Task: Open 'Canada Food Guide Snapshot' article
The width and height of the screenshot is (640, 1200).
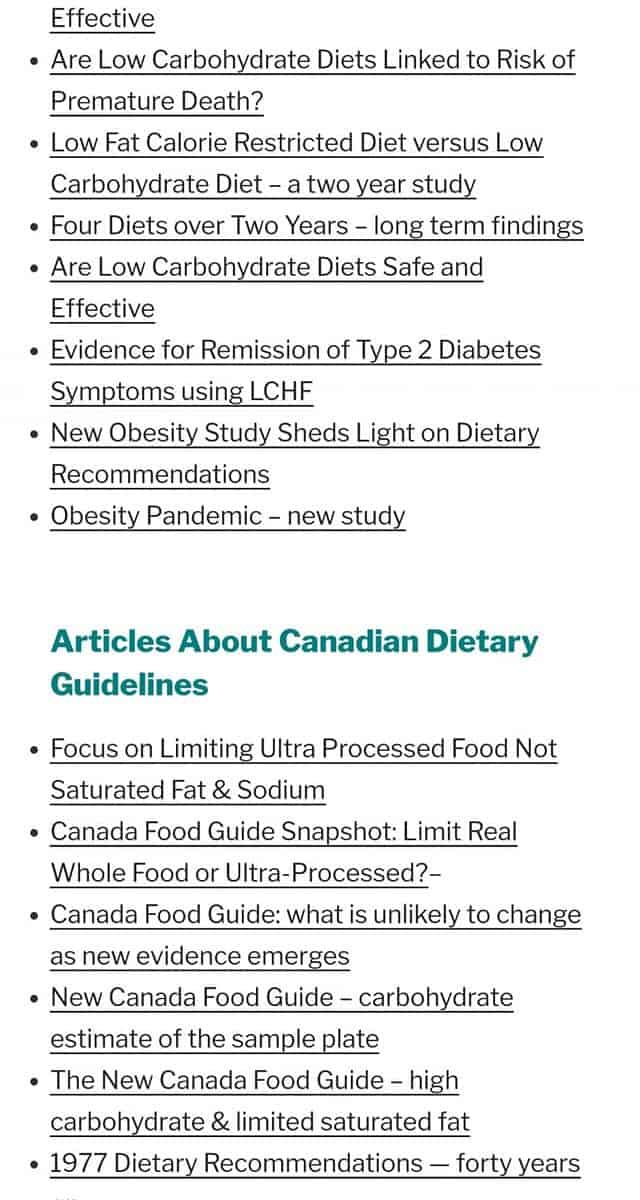Action: (x=284, y=852)
